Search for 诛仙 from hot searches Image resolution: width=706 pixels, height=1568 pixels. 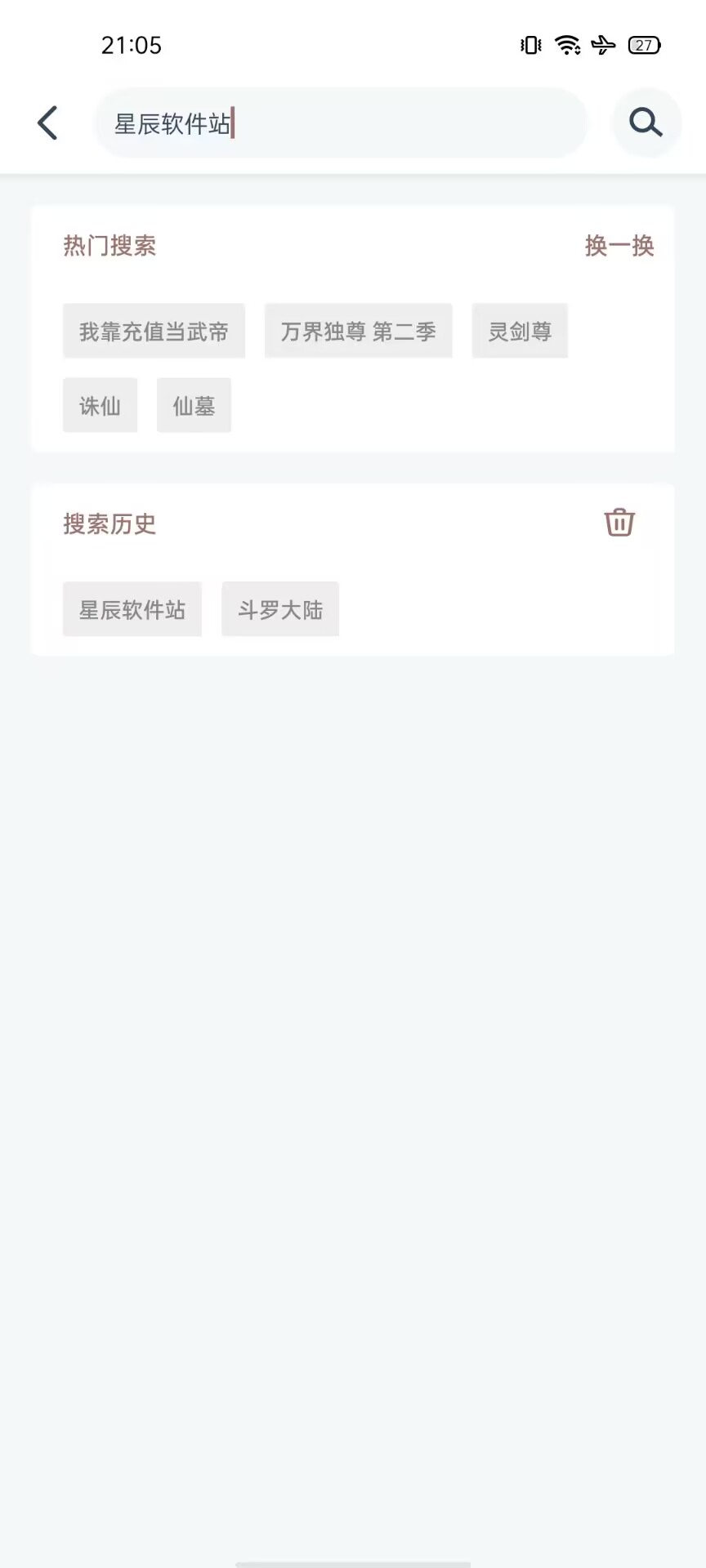click(100, 406)
